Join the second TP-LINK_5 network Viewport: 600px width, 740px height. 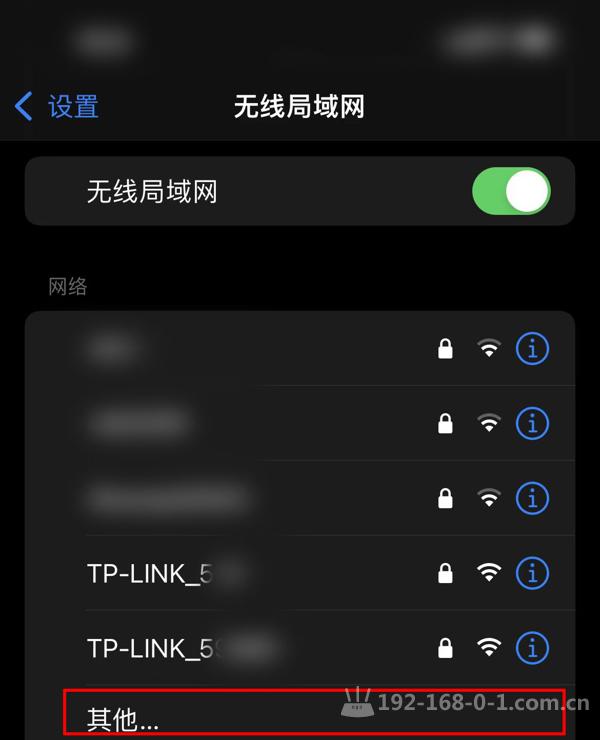[150, 648]
